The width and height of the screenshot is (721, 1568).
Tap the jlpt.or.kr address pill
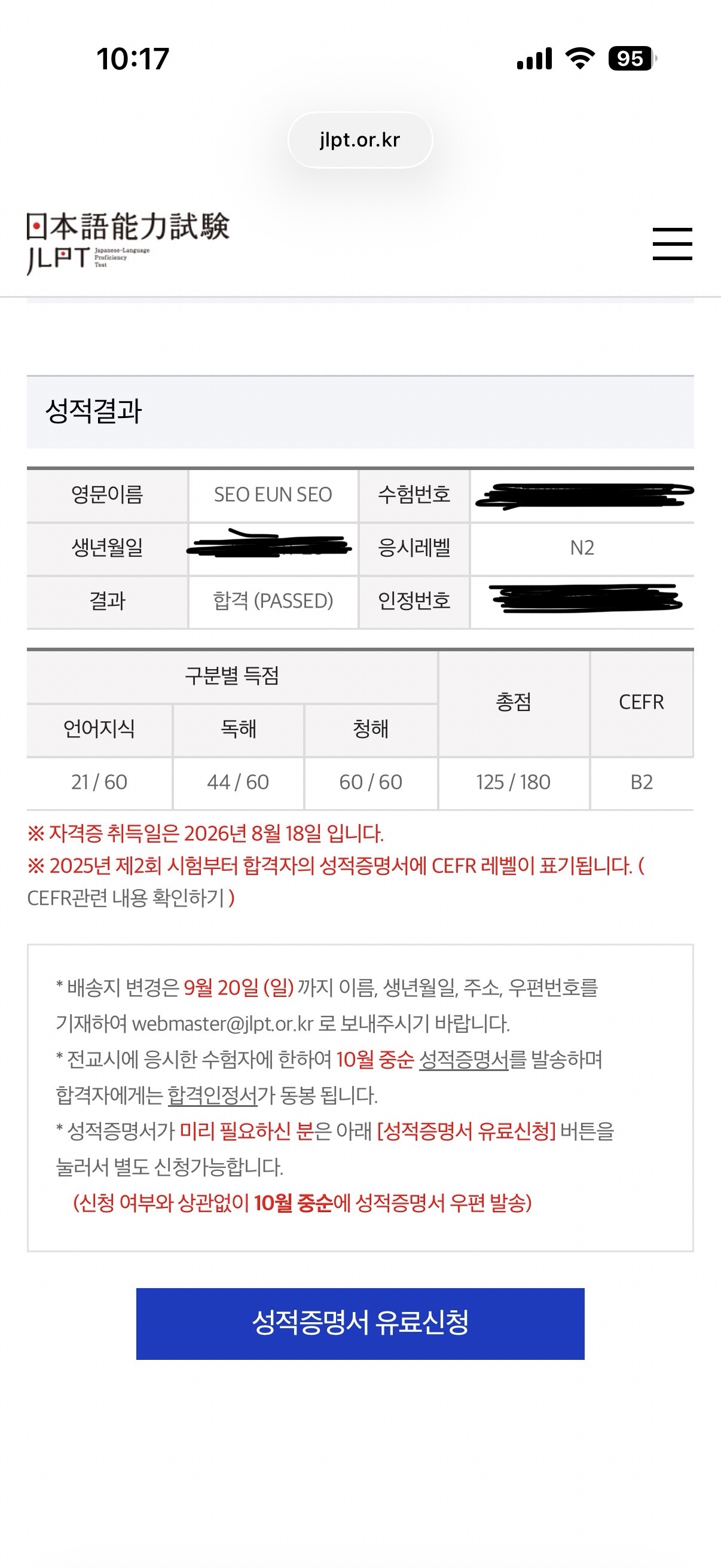[x=360, y=140]
